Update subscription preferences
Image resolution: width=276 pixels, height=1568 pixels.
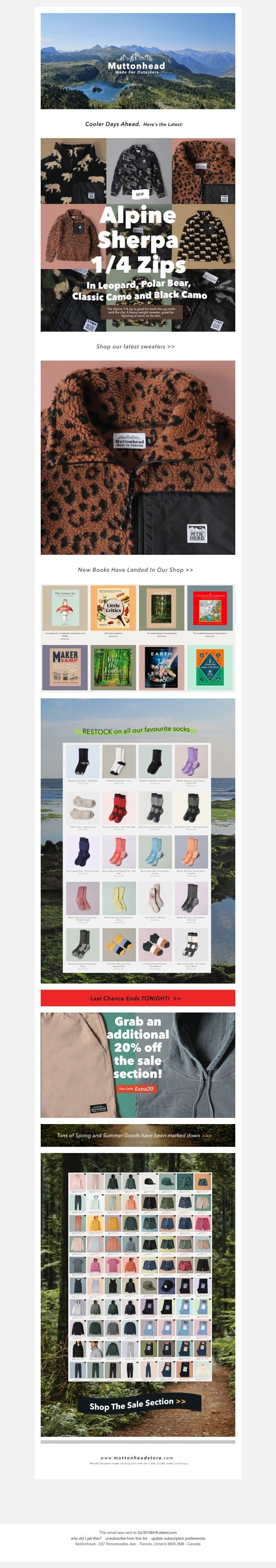coord(178,1538)
